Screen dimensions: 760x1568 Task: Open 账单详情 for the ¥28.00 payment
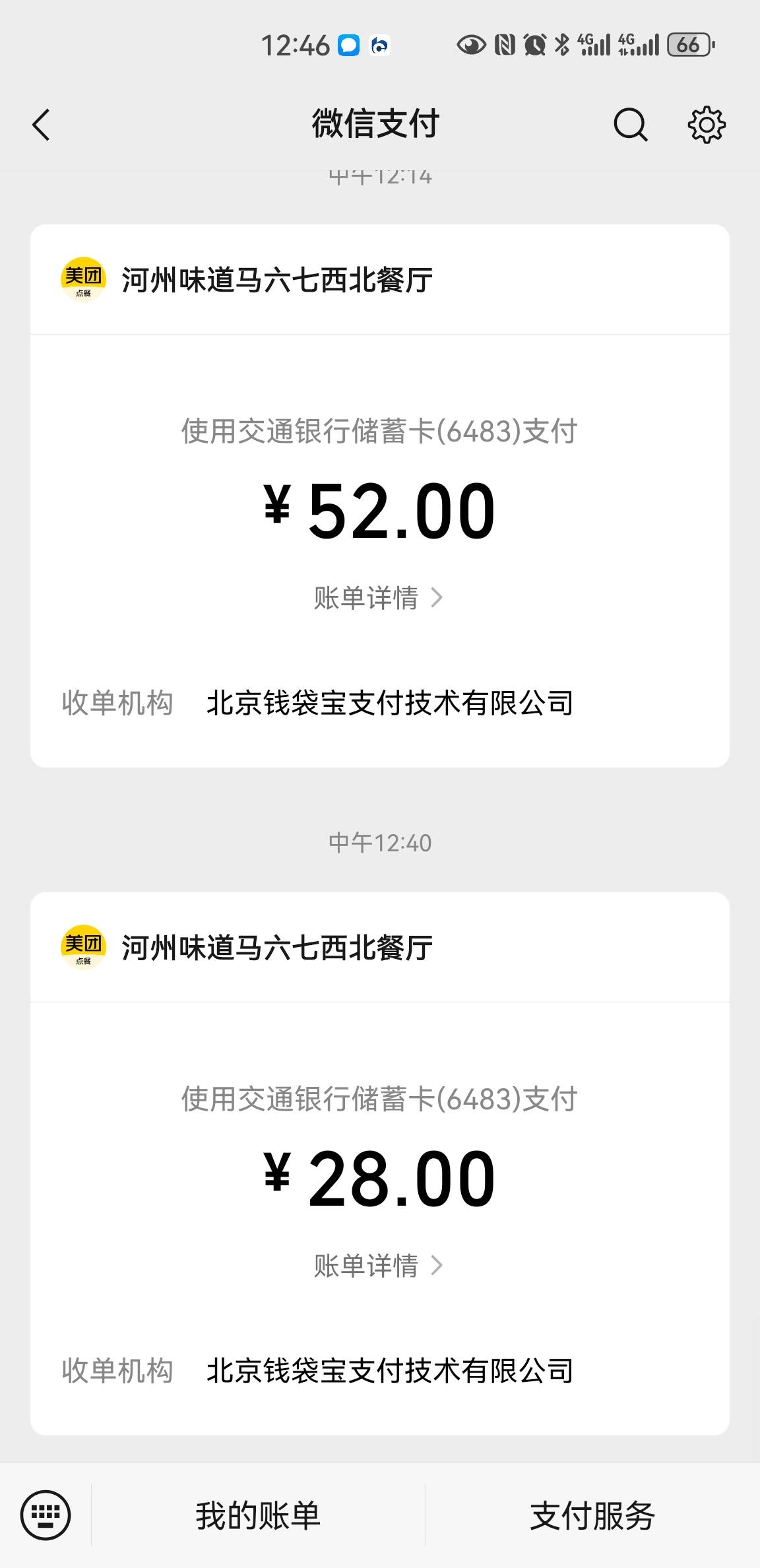click(x=379, y=1266)
